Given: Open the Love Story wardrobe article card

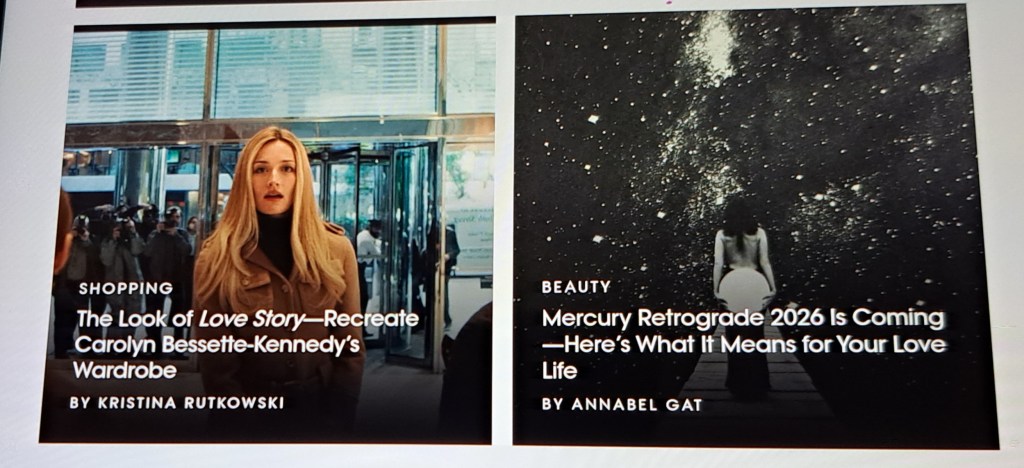Looking at the screenshot, I should 246,343.
